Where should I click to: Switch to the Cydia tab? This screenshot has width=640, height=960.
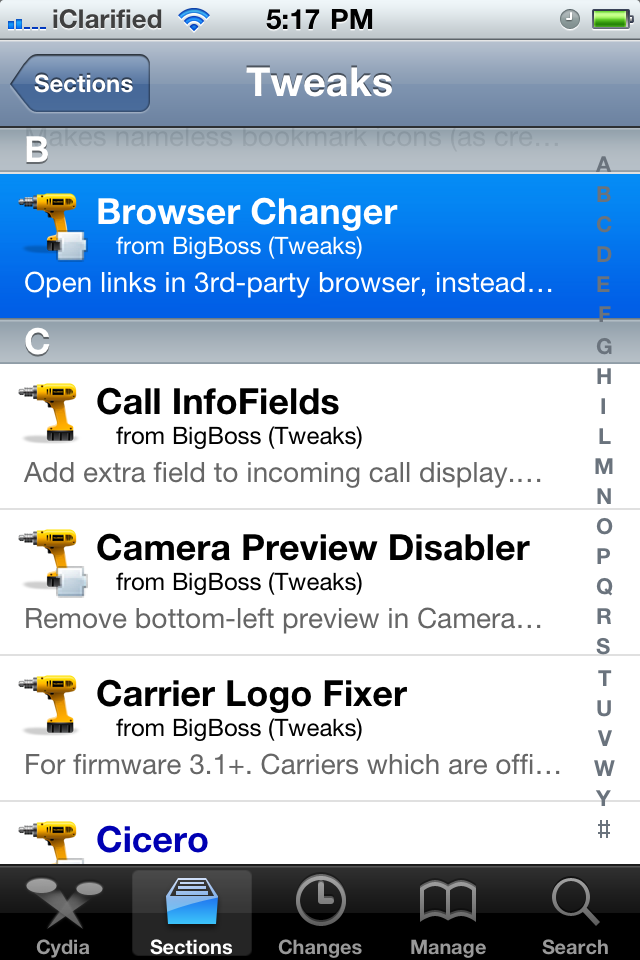click(63, 914)
